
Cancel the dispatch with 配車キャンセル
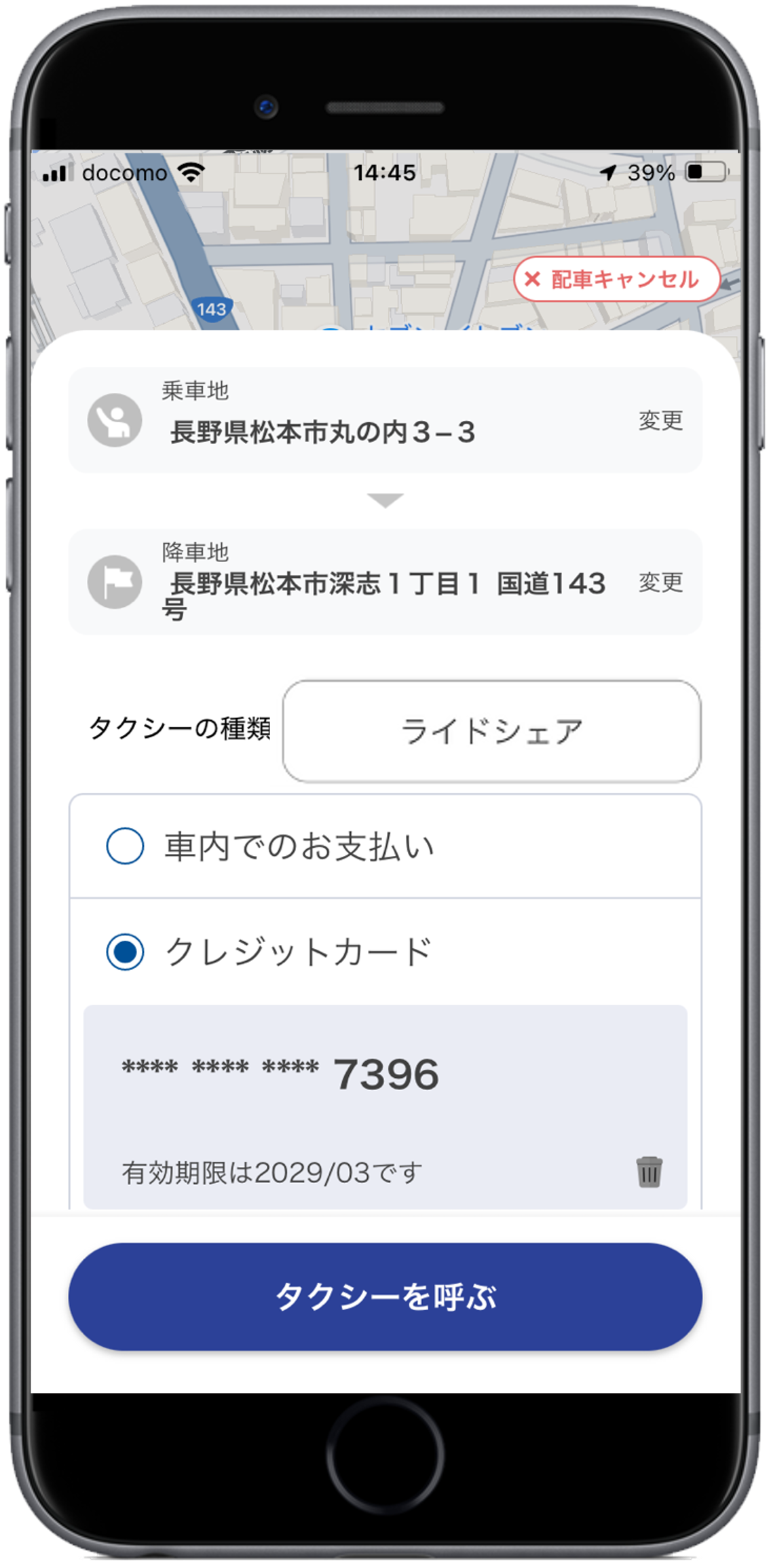click(x=616, y=279)
